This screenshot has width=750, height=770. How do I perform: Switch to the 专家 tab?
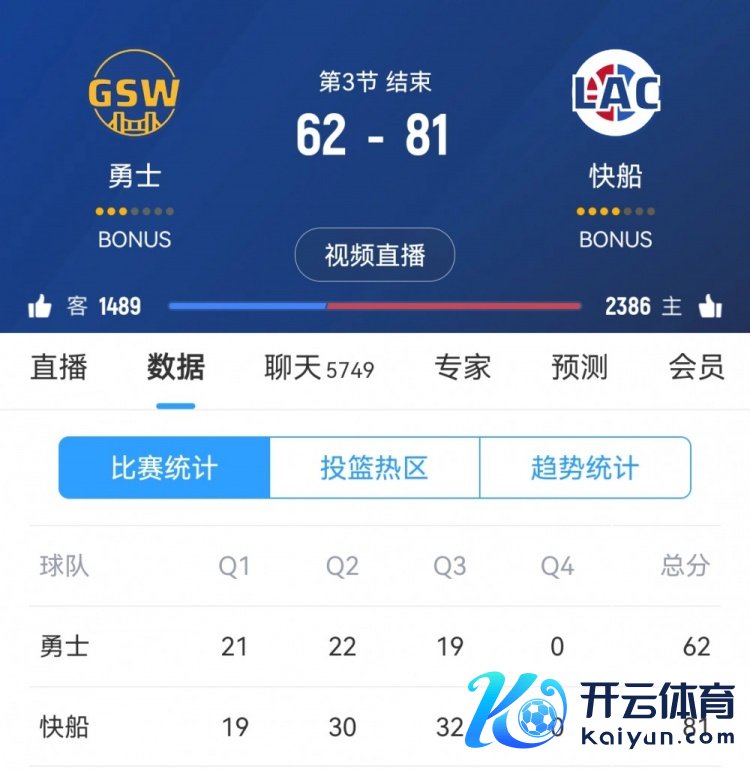[462, 367]
